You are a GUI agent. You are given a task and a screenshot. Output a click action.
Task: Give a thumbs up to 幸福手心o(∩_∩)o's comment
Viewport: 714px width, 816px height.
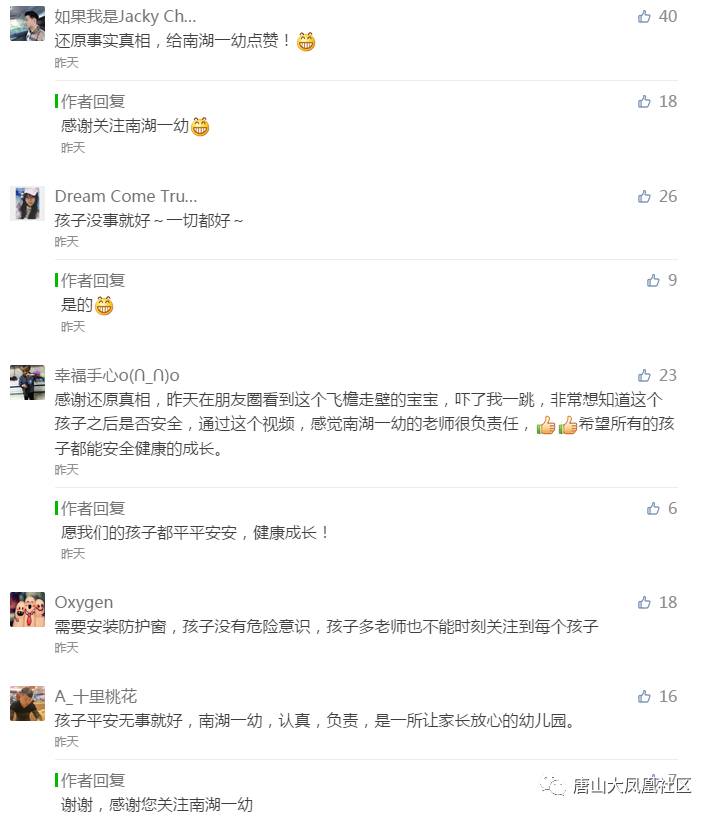[x=644, y=376]
